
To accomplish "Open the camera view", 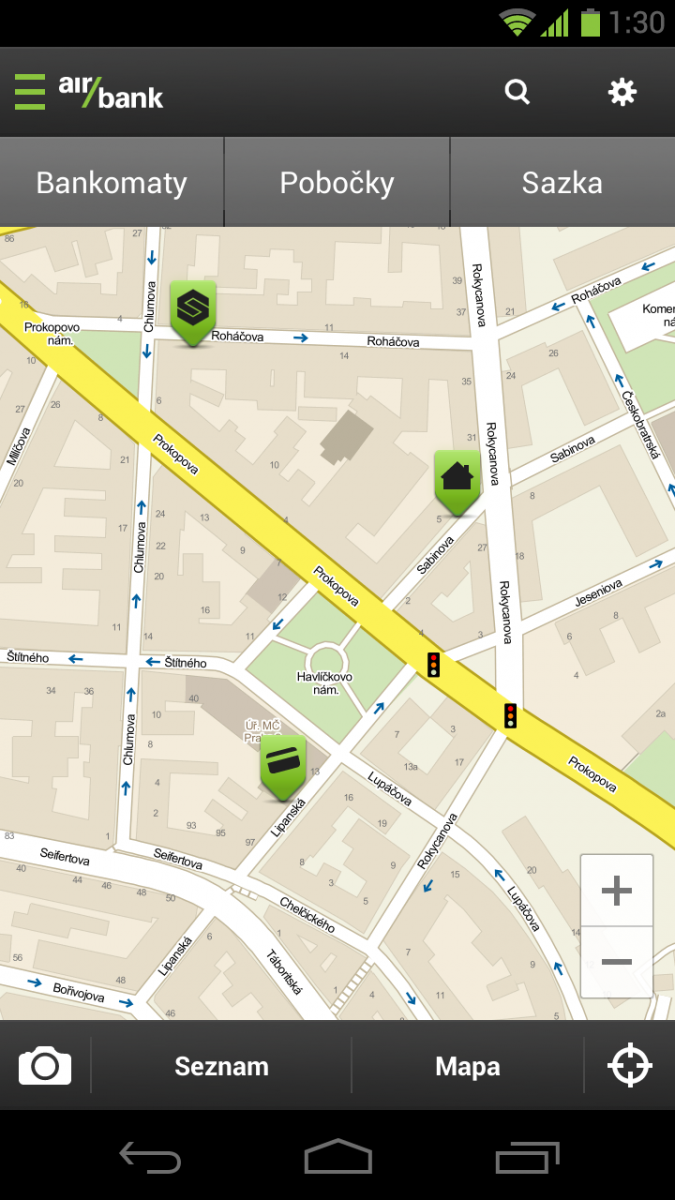I will 45,1066.
